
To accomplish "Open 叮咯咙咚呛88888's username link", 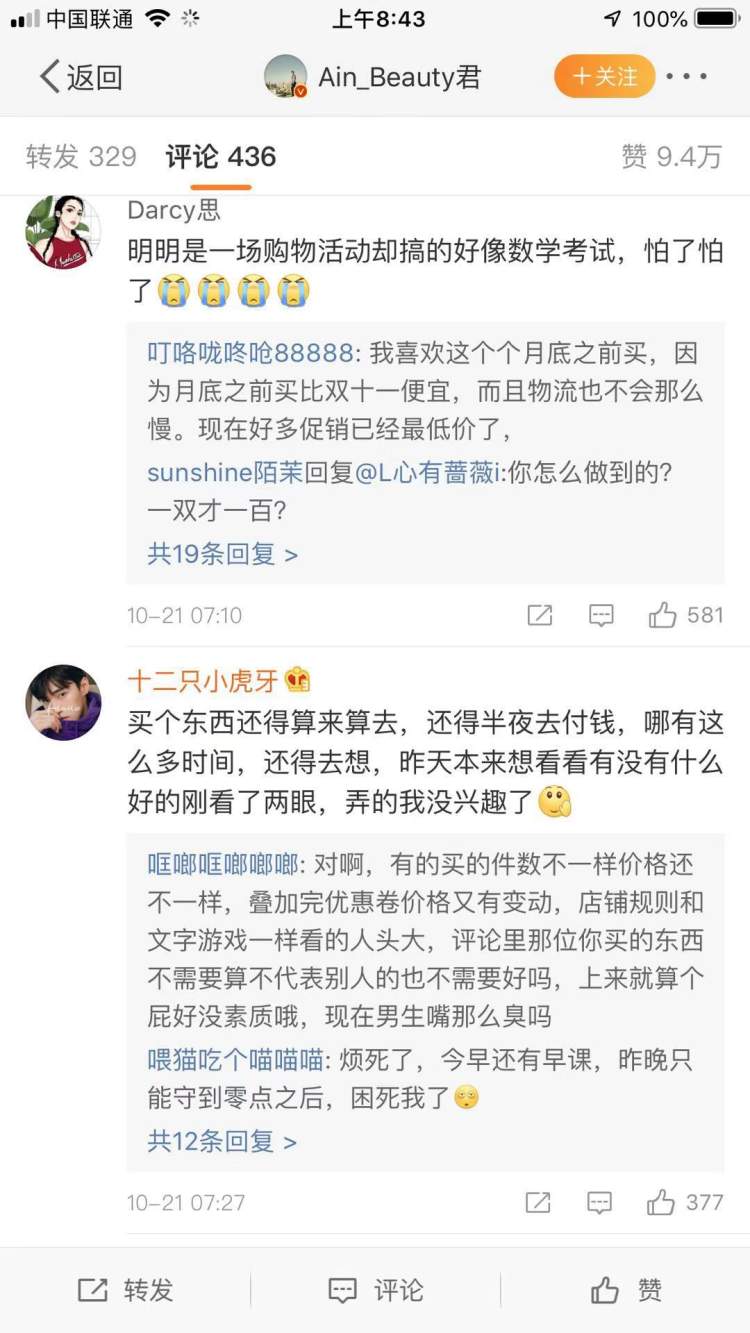I will click(250, 353).
